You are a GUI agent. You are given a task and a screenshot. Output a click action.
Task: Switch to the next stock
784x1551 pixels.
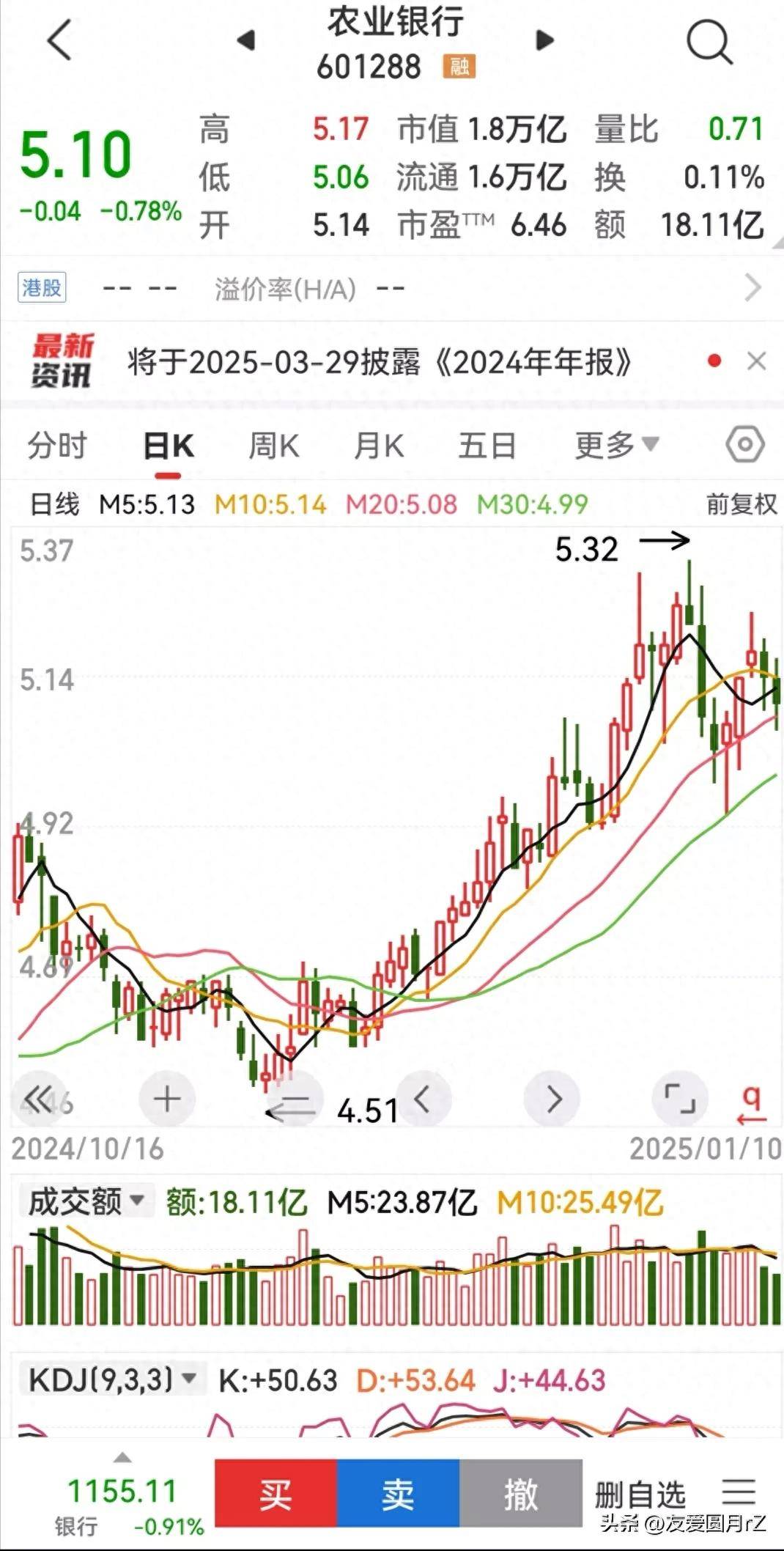coord(544,40)
